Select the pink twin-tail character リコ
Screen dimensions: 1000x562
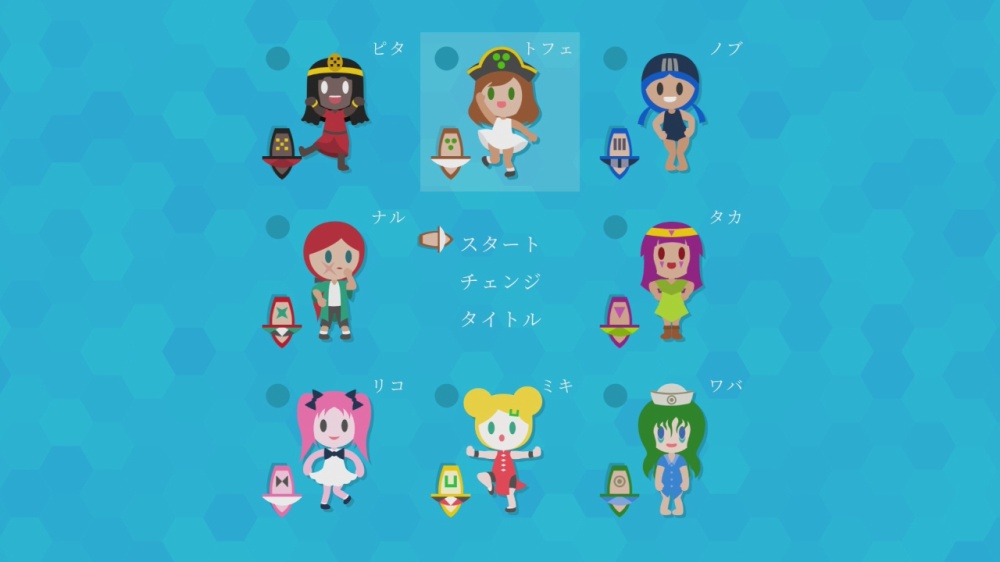(334, 450)
